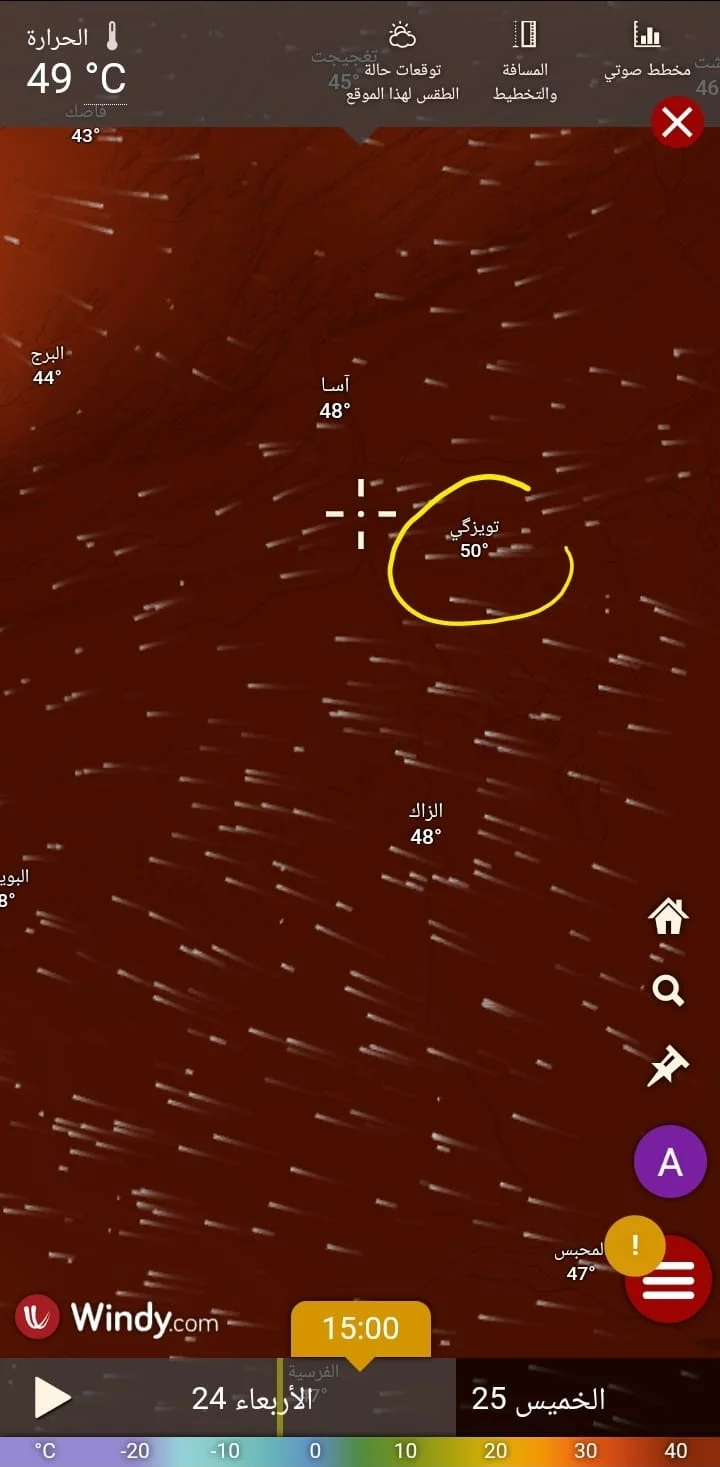720x1467 pixels.
Task: Open the map search
Action: coord(667,991)
